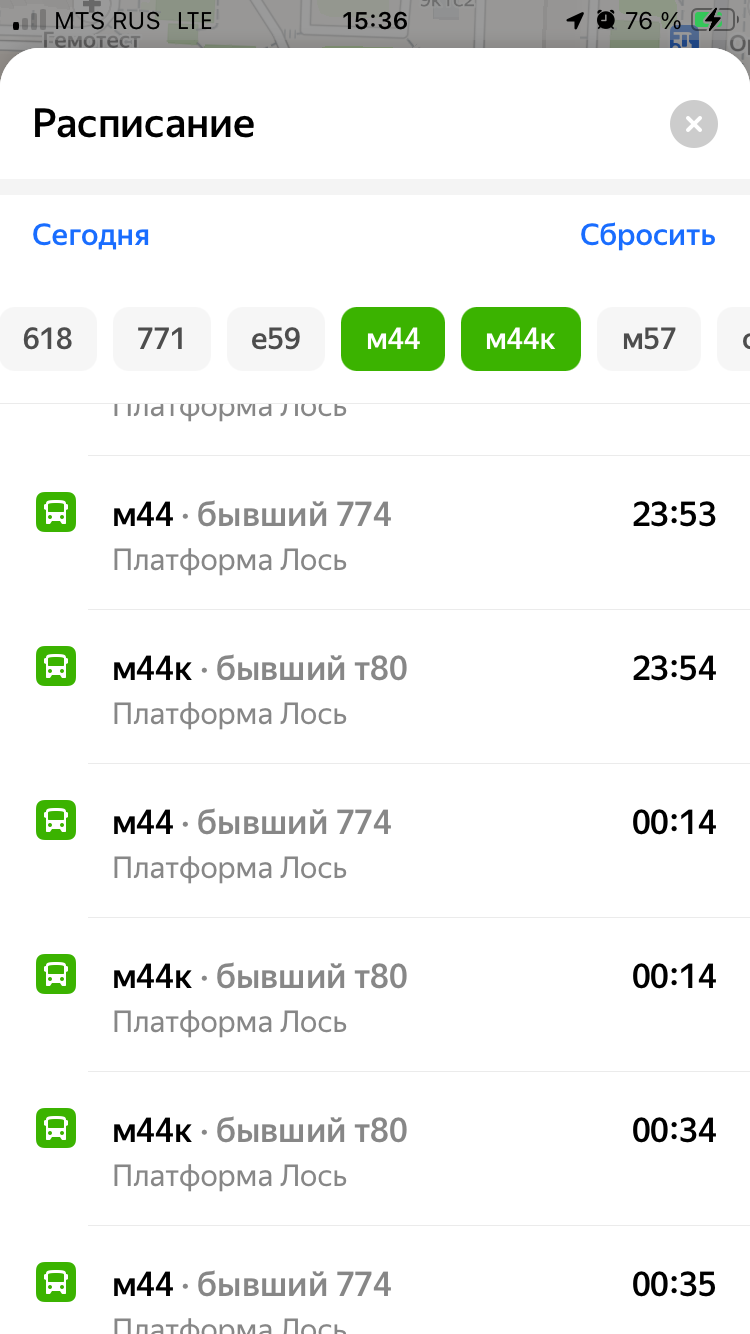This screenshot has width=750, height=1334.
Task: Select the 618 route chip
Action: point(48,339)
